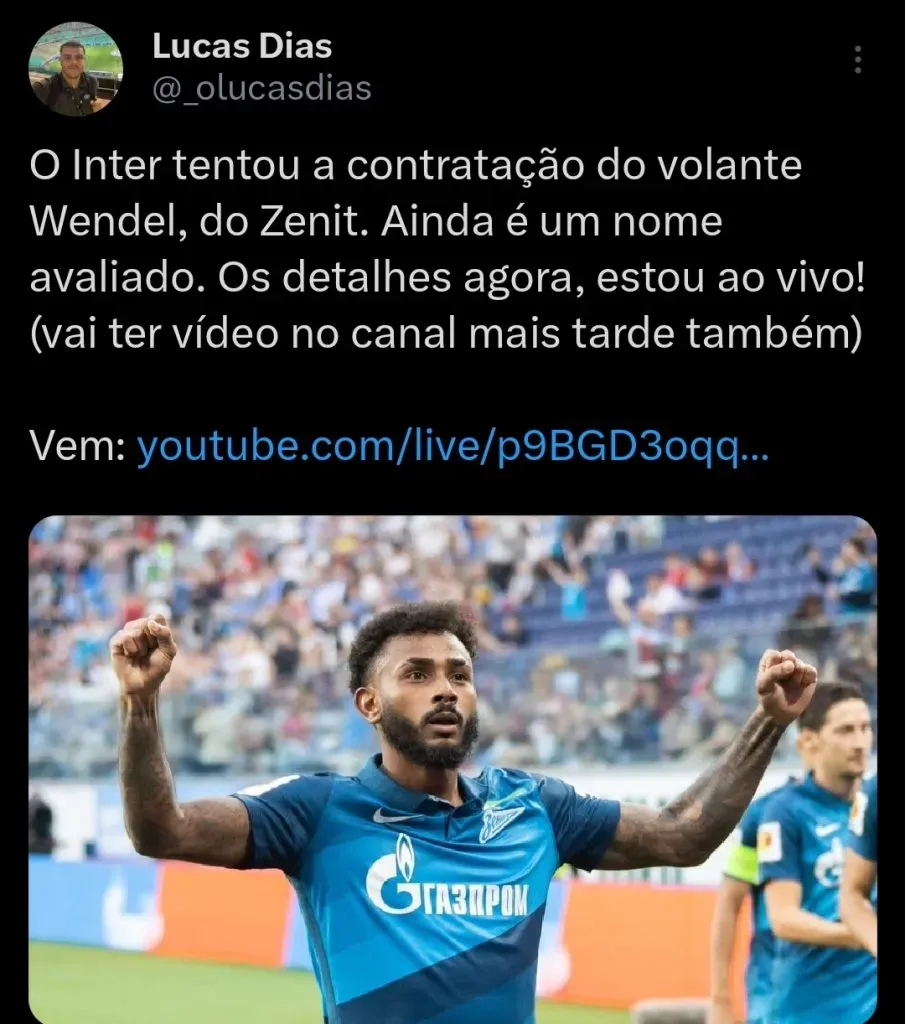This screenshot has width=905, height=1024.
Task: Visit the @_olucasdias handle
Action: pyautogui.click(x=262, y=88)
